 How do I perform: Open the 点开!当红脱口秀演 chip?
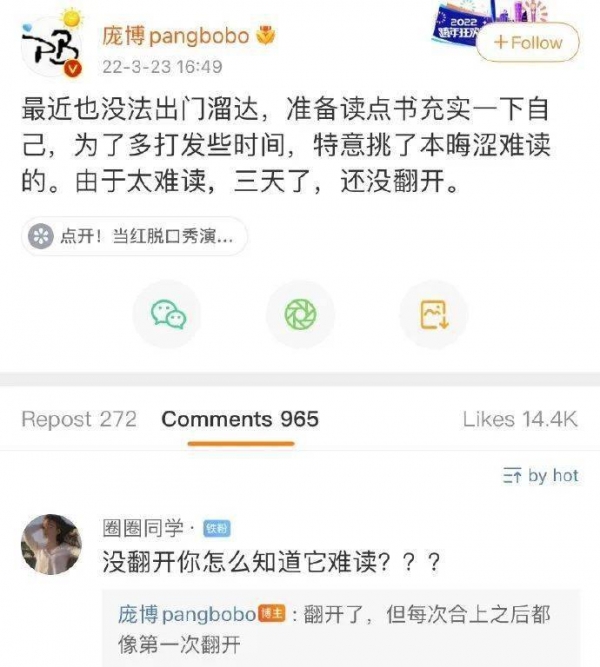pos(135,237)
